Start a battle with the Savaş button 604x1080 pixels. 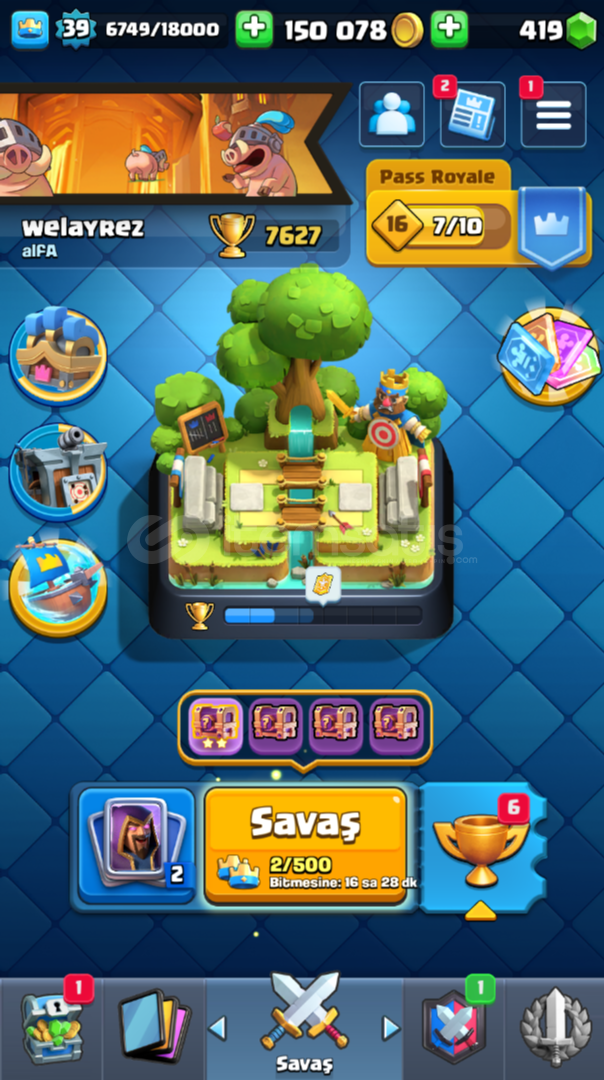pyautogui.click(x=306, y=844)
